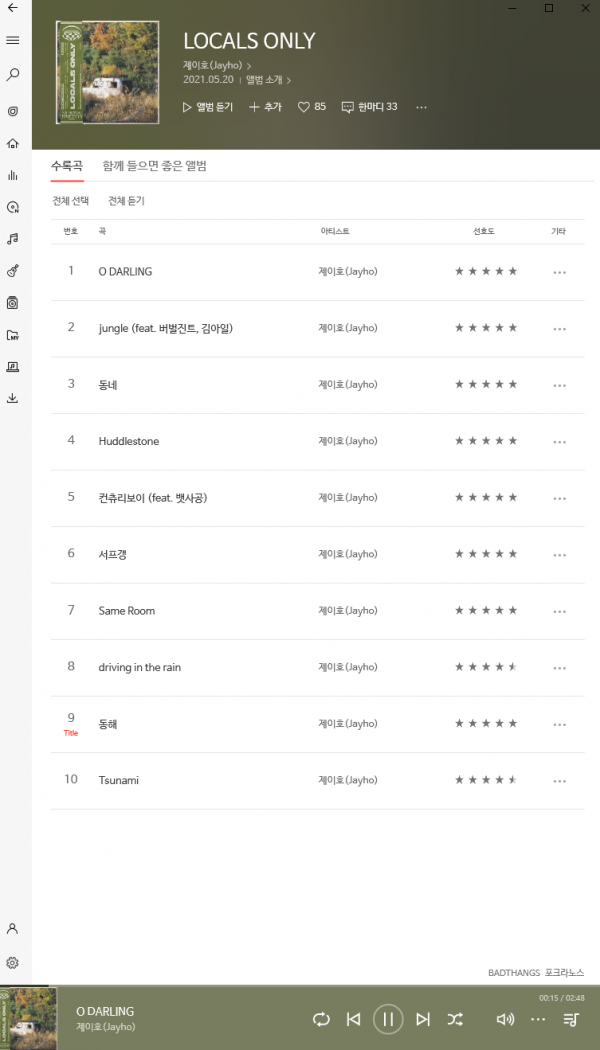The width and height of the screenshot is (600, 1050).
Task: Switch to 함께 들으면 좋은 앨범 tab
Action: [x=154, y=166]
